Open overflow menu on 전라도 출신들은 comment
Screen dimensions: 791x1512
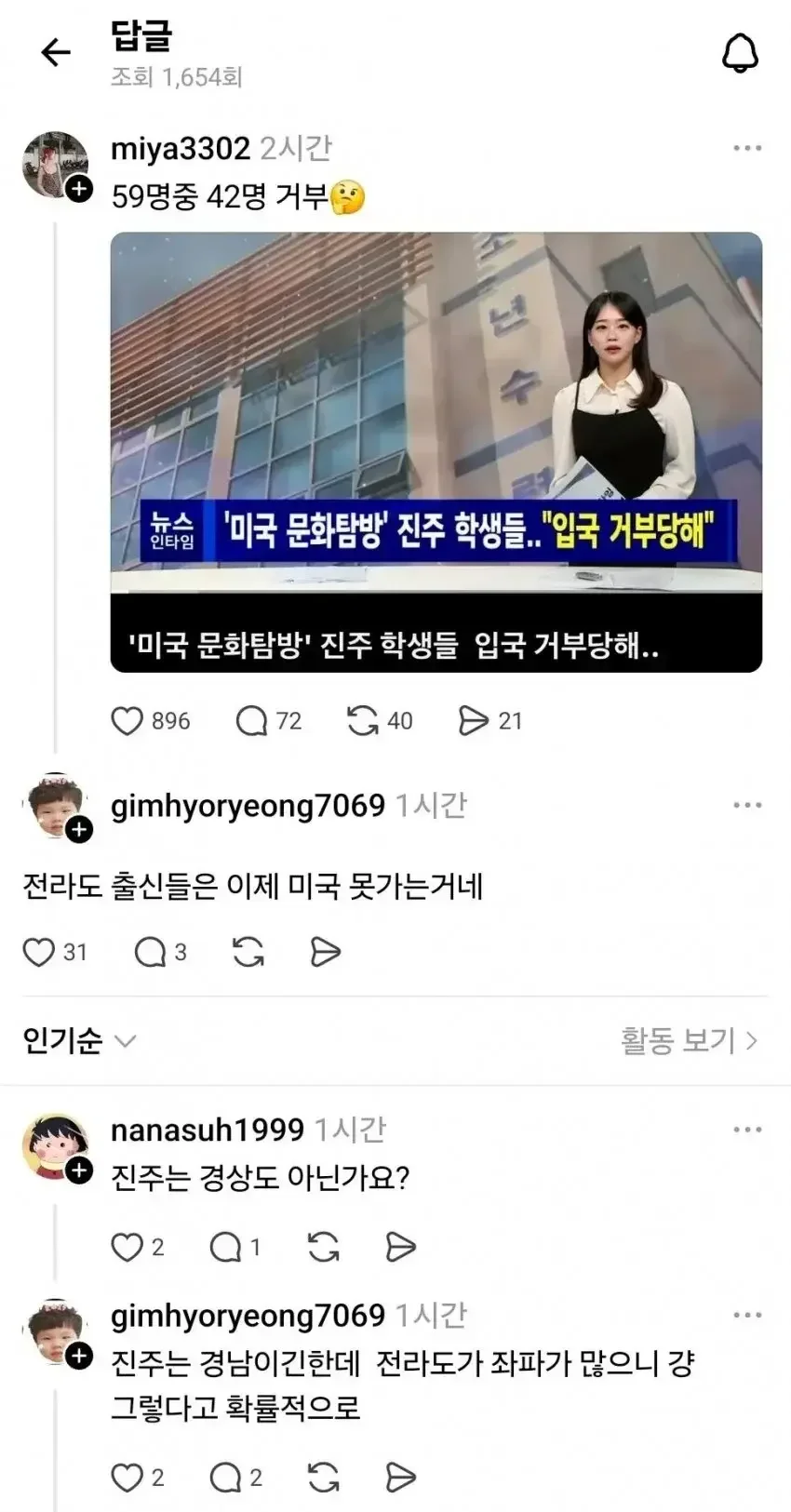[747, 805]
